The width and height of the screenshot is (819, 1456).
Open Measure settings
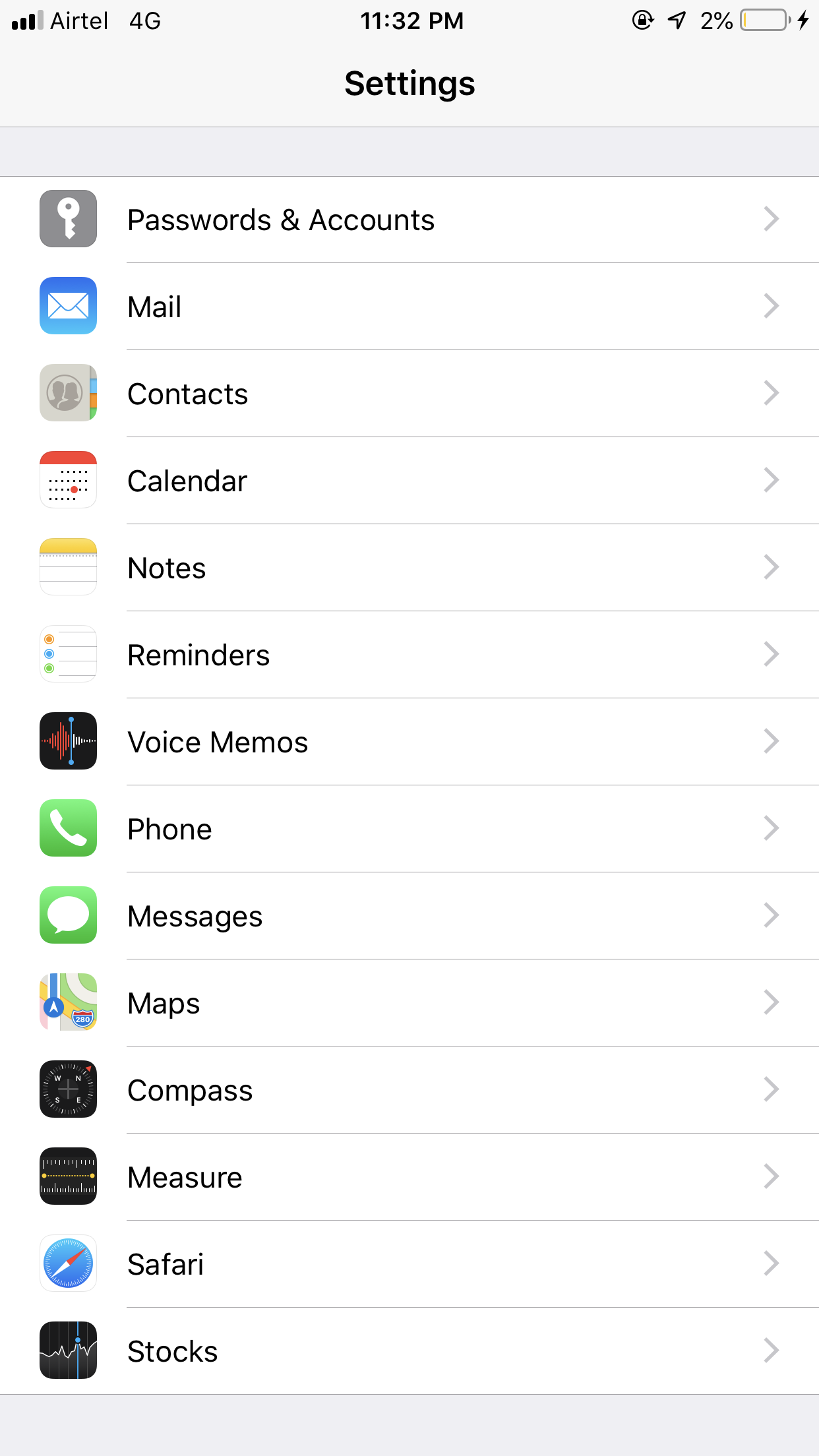click(x=409, y=1177)
